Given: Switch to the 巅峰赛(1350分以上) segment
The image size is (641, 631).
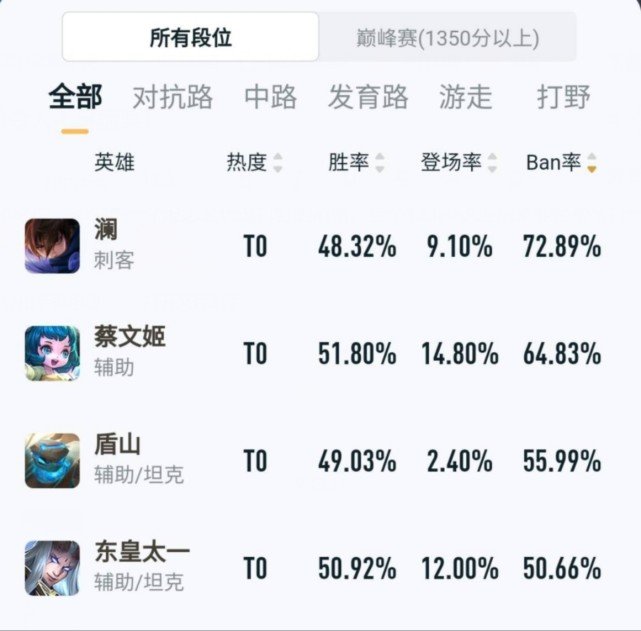Looking at the screenshot, I should 447,38.
